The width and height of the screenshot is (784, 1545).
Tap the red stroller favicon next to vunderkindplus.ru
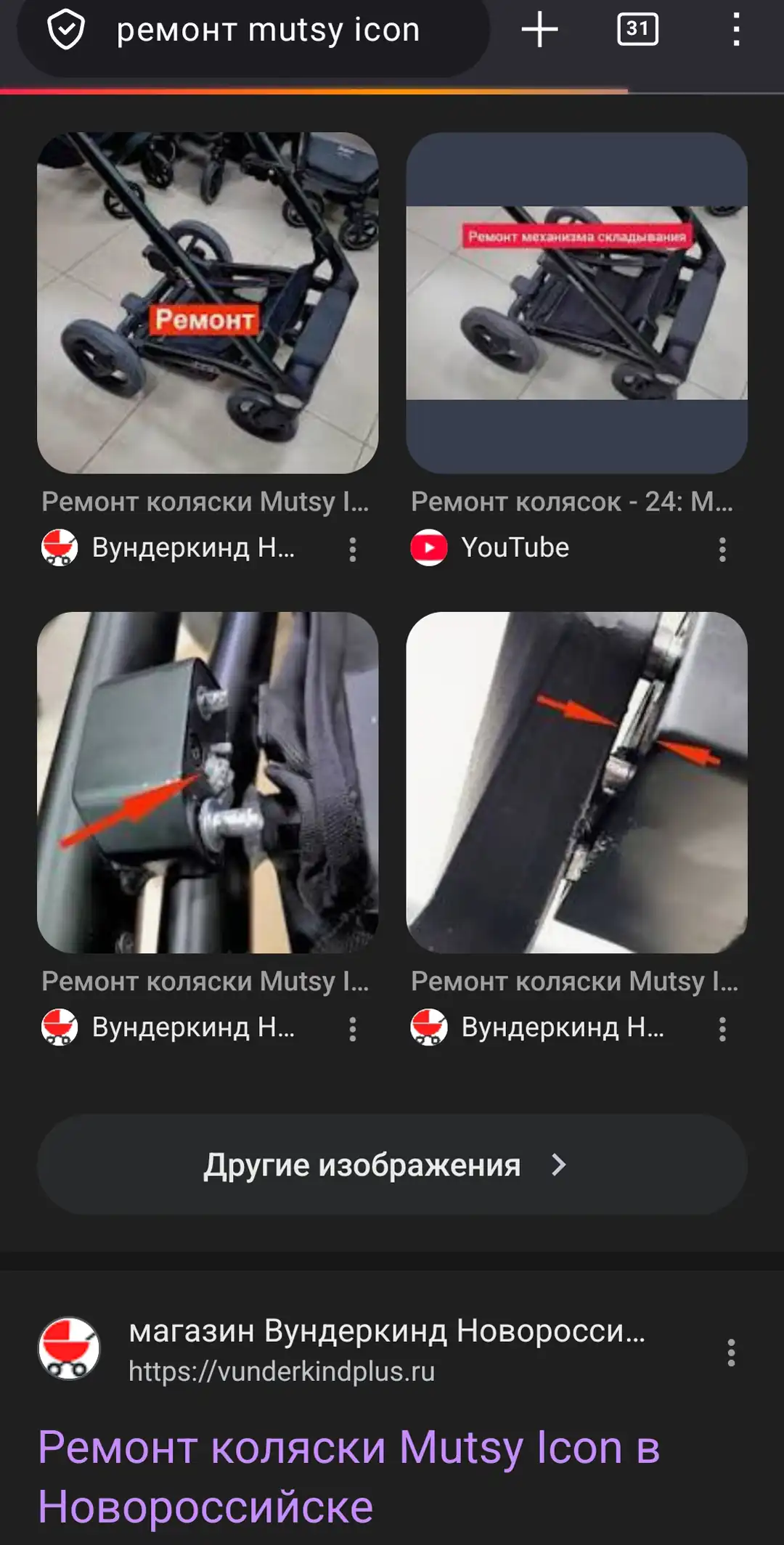tap(68, 1347)
